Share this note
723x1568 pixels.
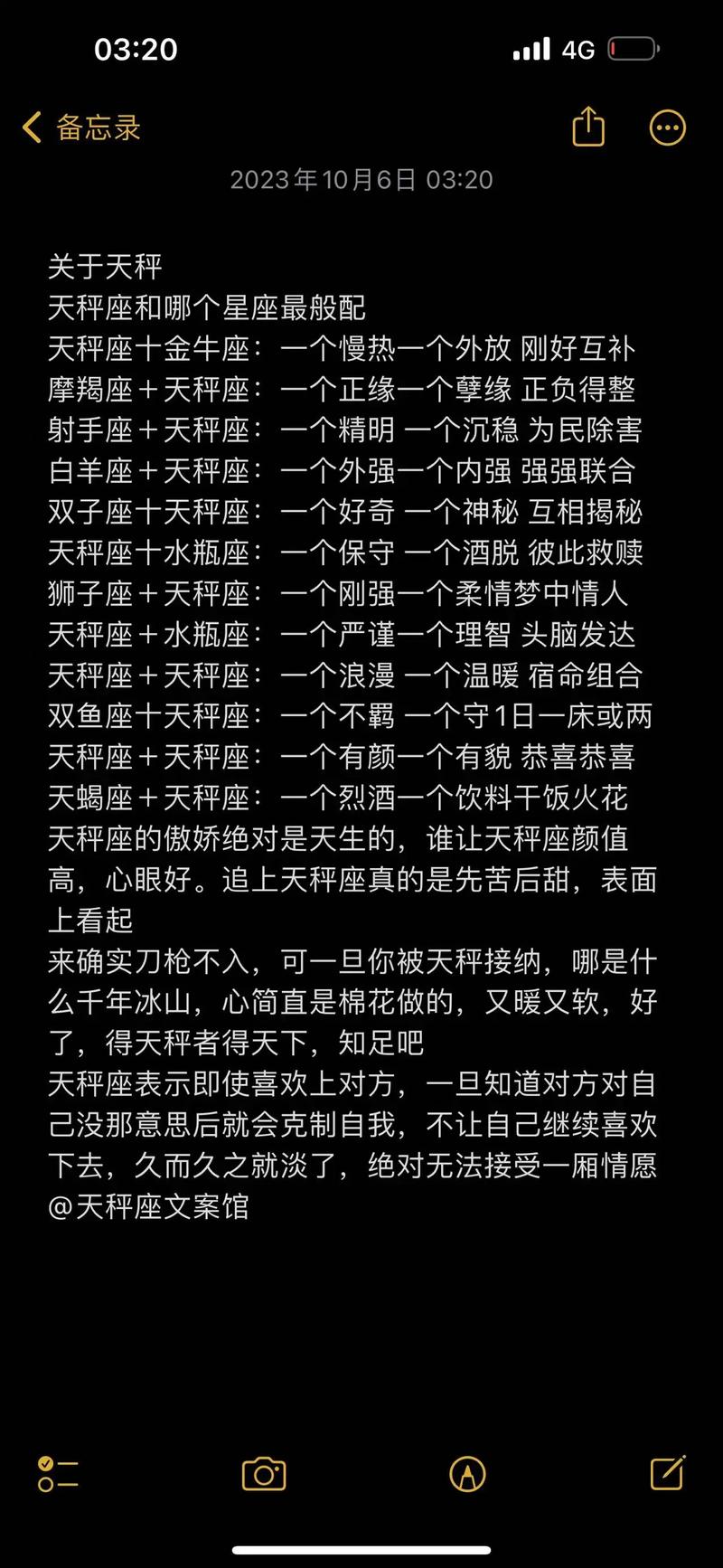point(588,126)
